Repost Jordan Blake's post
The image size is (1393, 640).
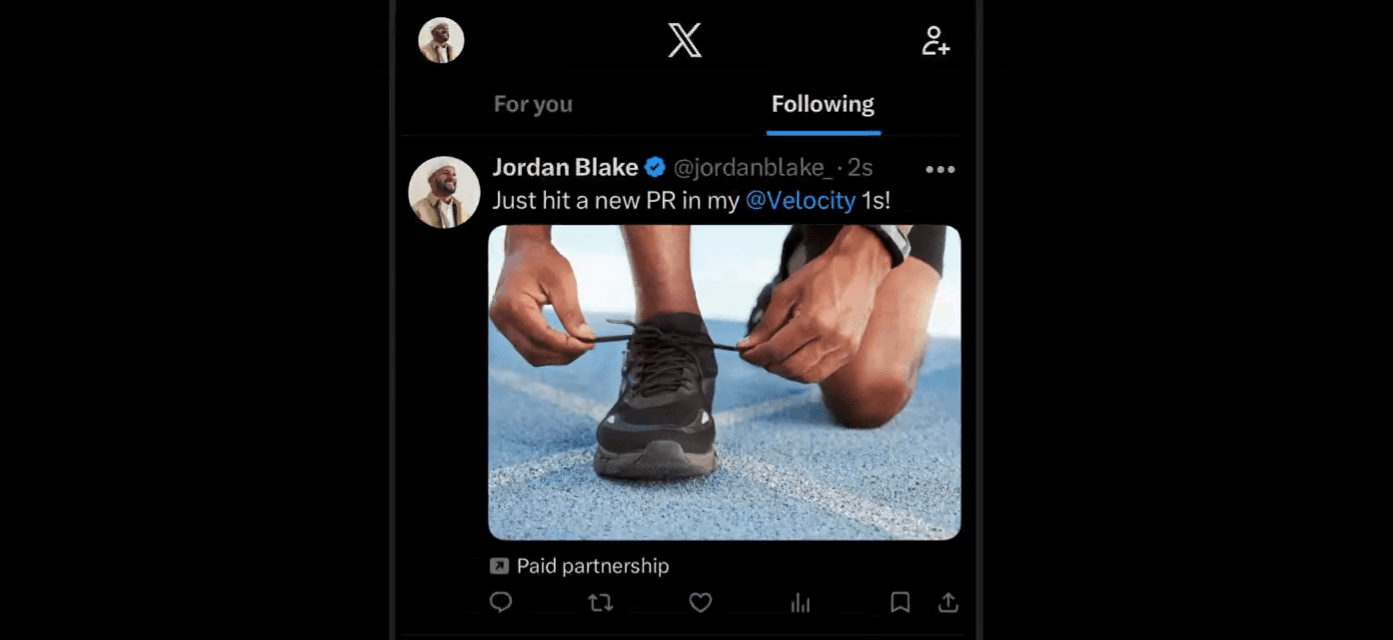[x=600, y=602]
